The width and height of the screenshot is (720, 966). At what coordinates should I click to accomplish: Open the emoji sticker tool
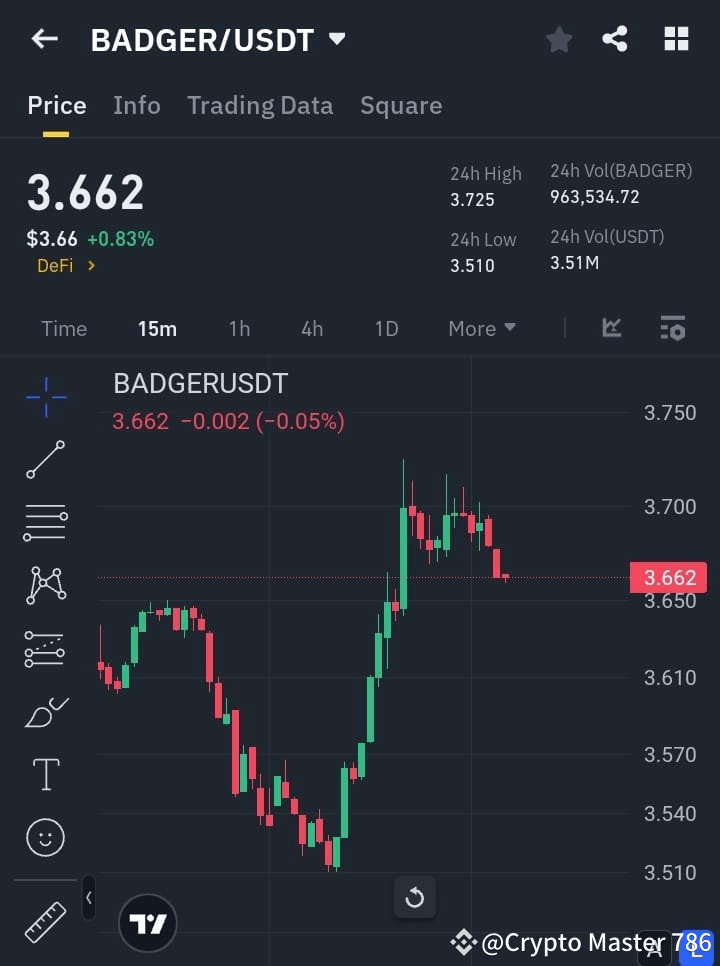[45, 837]
